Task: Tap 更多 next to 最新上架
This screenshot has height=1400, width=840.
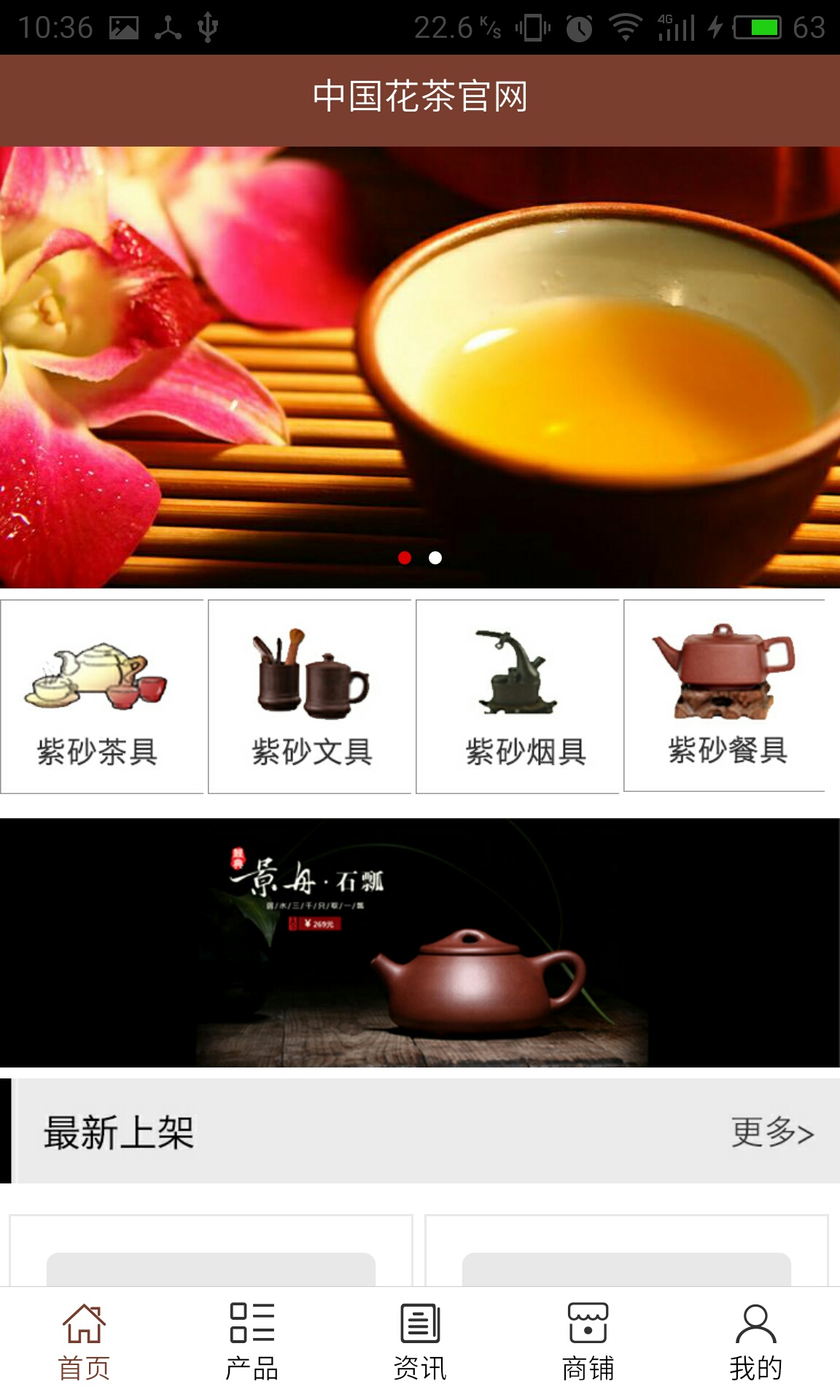Action: [772, 1132]
